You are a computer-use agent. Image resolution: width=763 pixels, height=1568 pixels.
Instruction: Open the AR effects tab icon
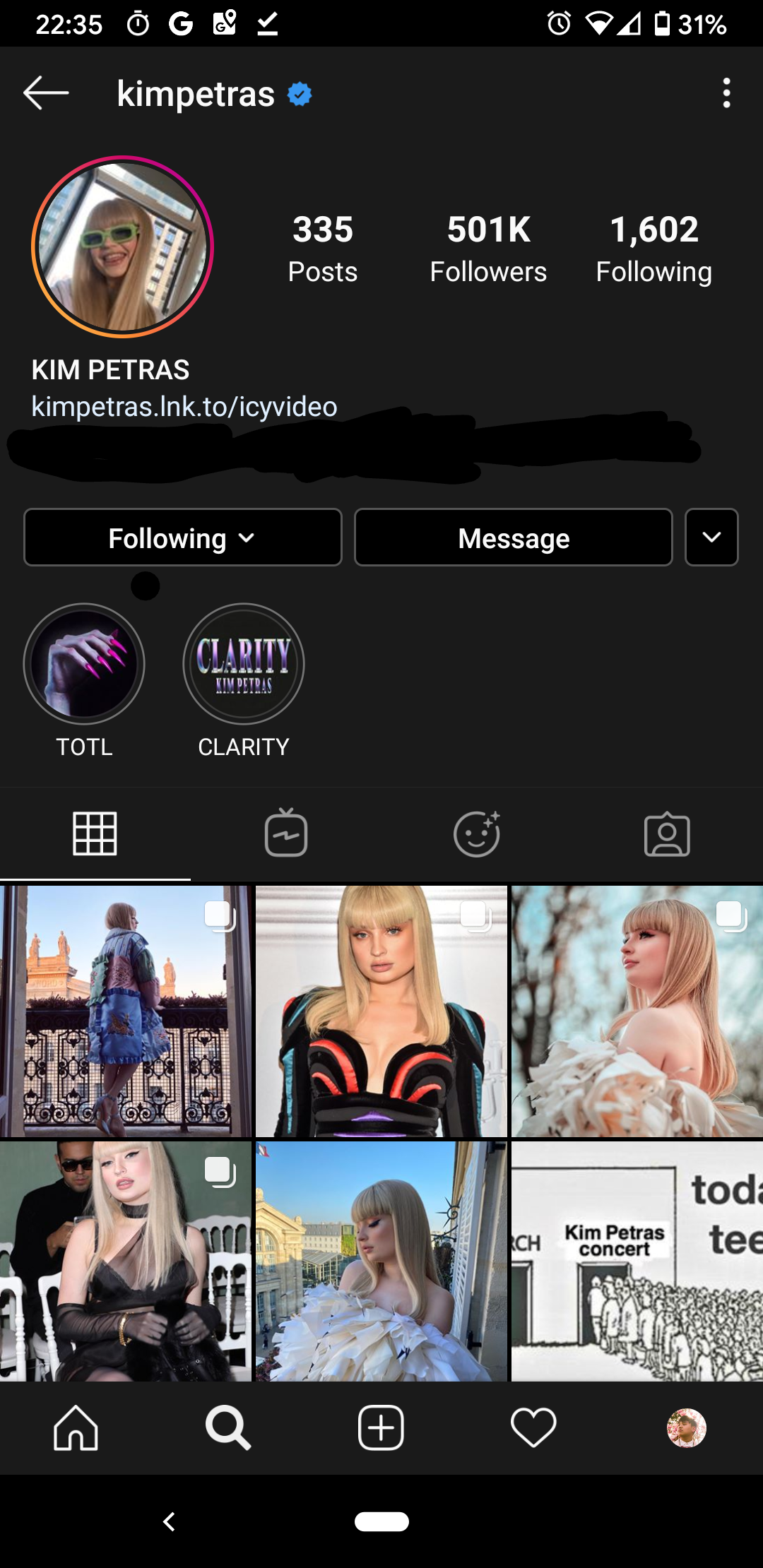(x=476, y=833)
